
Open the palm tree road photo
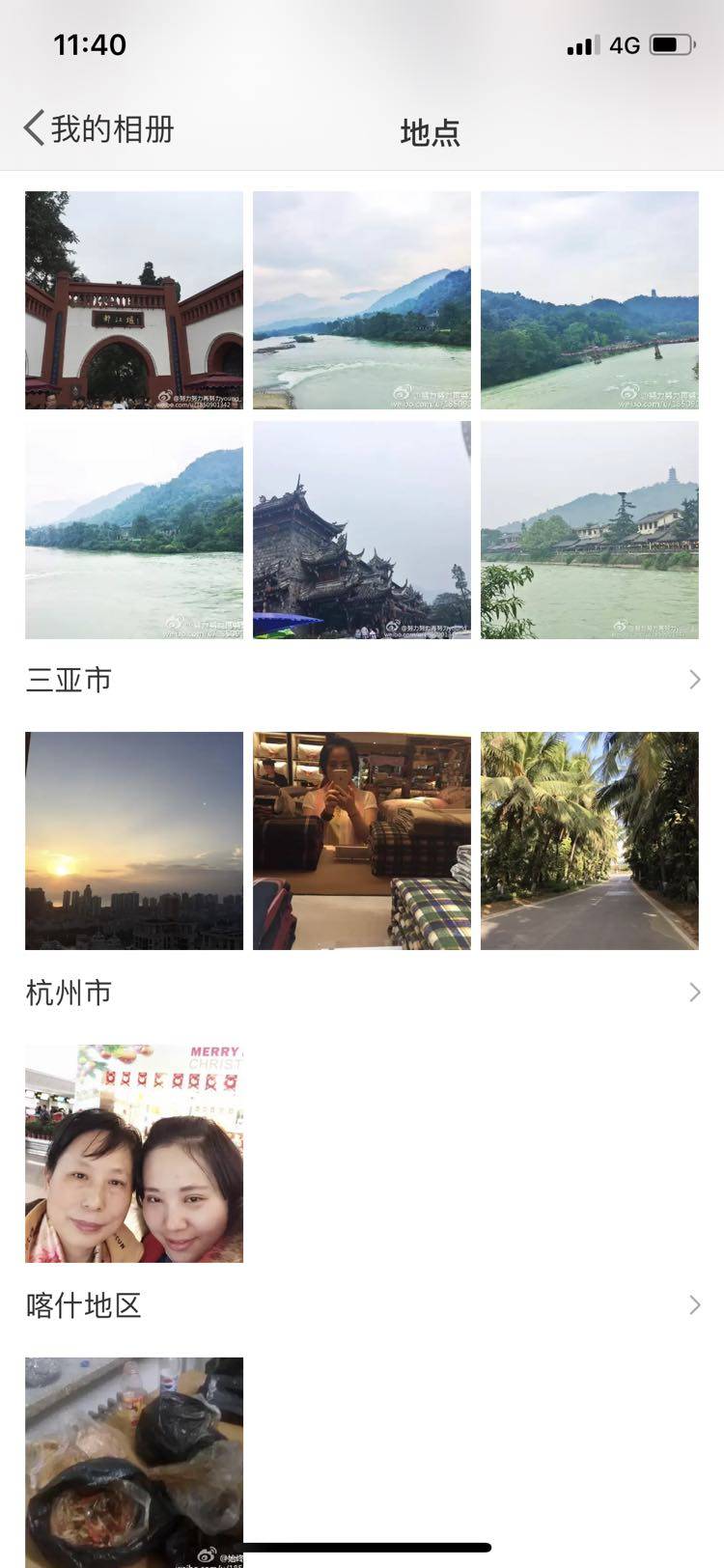click(590, 841)
